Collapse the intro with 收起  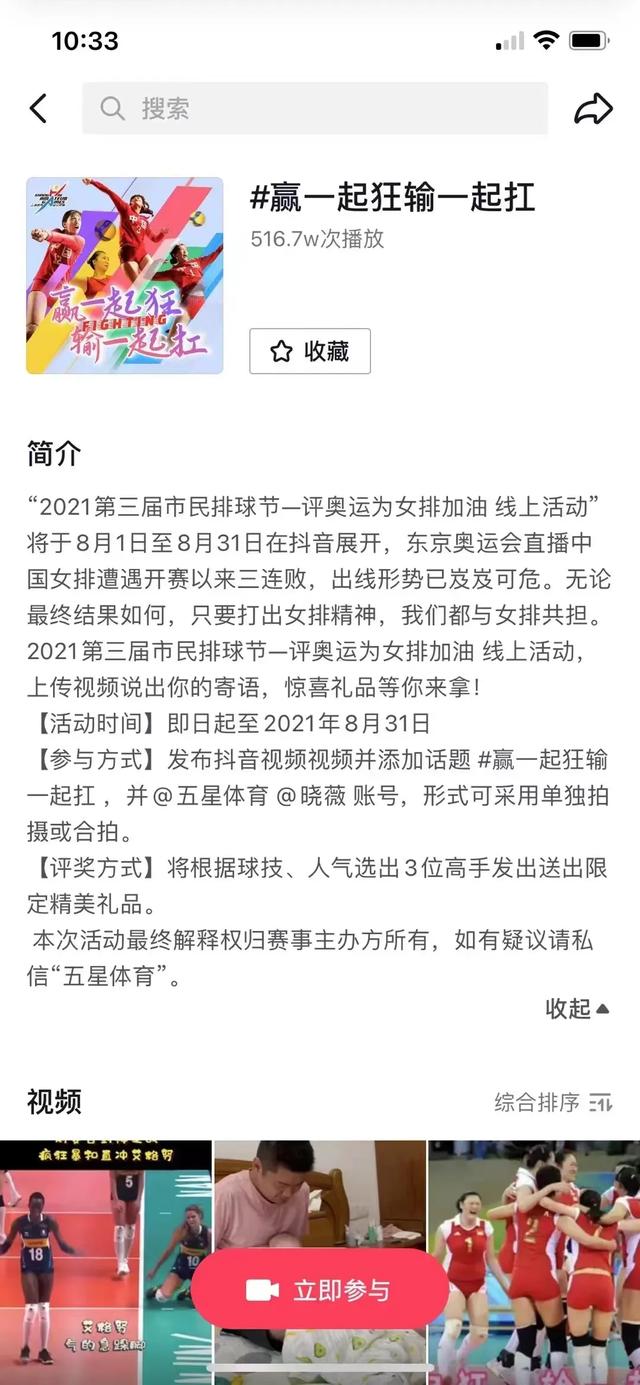coord(577,1008)
